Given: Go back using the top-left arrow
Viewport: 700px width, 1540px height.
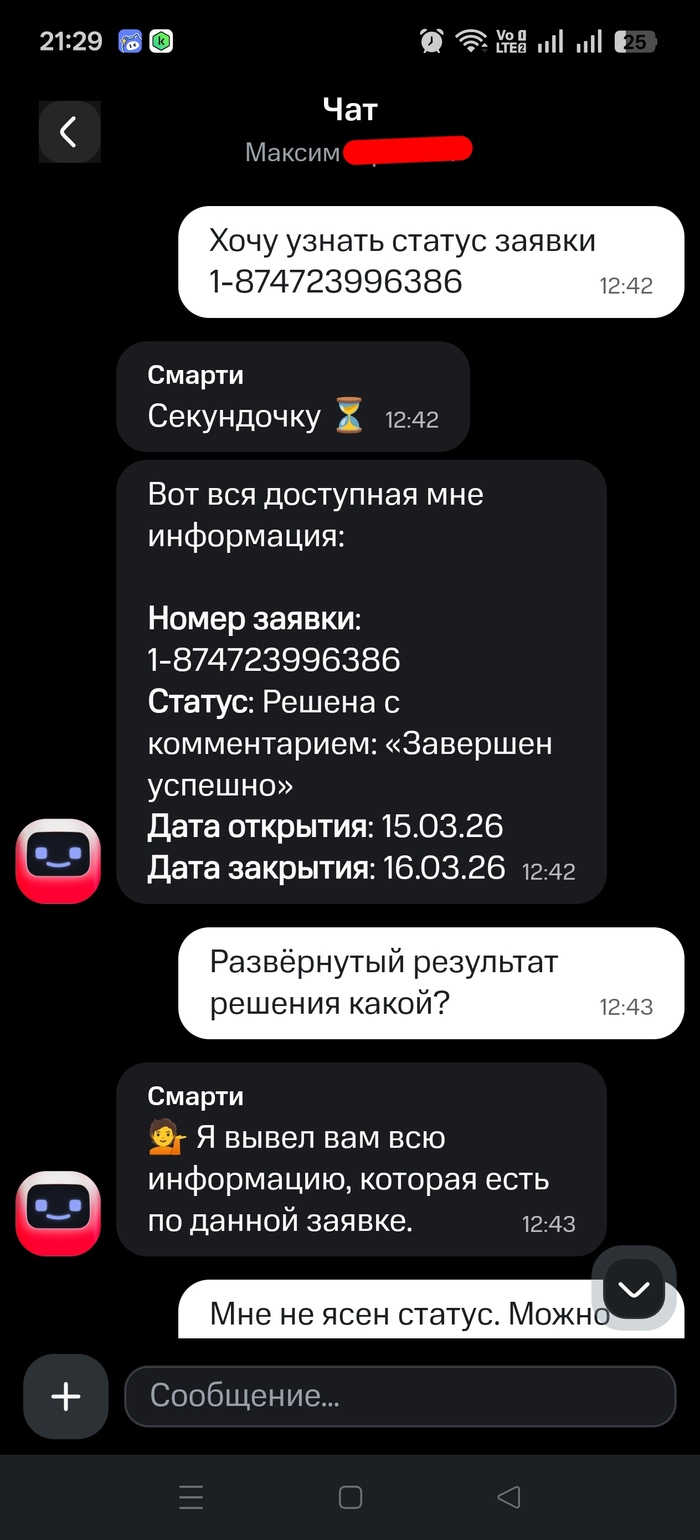Looking at the screenshot, I should click(x=69, y=132).
